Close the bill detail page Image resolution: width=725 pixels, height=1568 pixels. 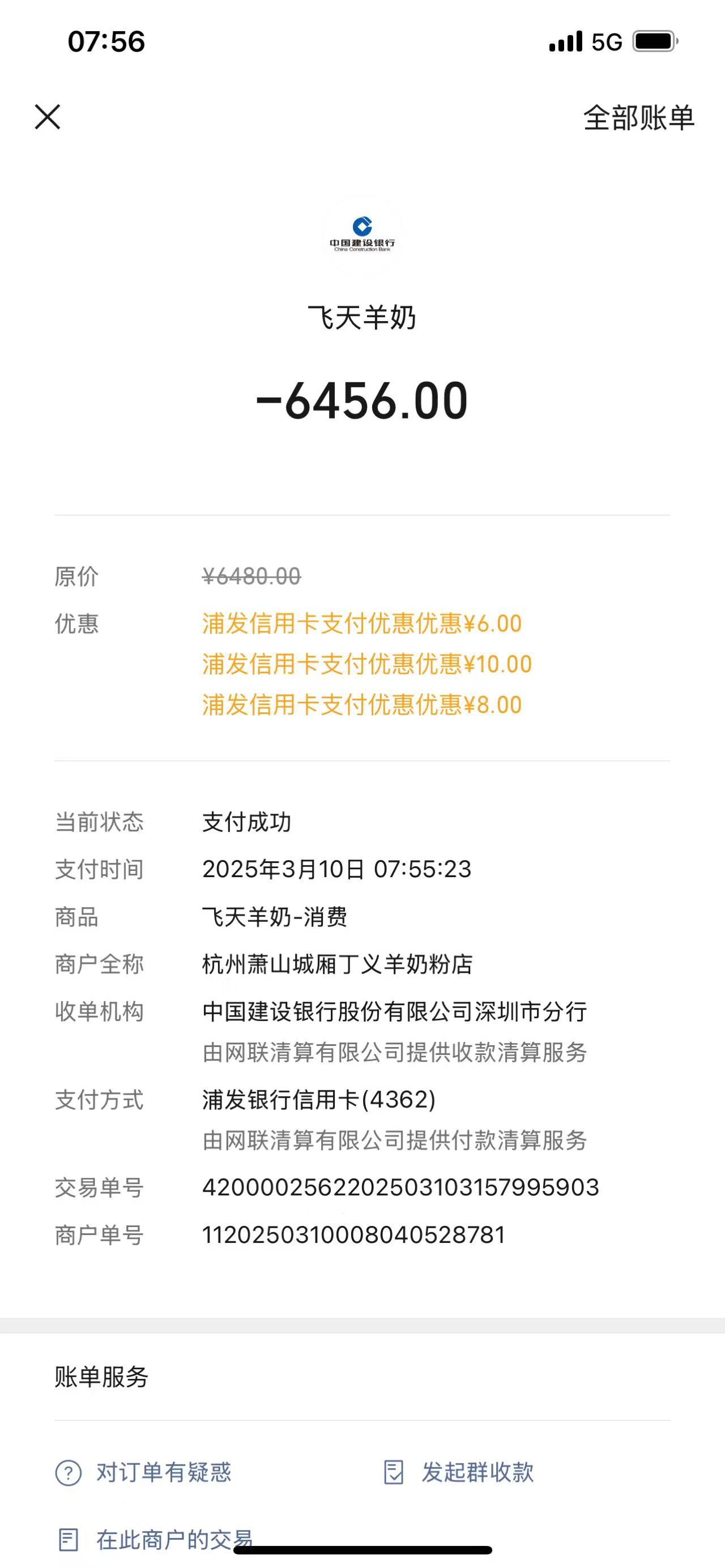(48, 117)
